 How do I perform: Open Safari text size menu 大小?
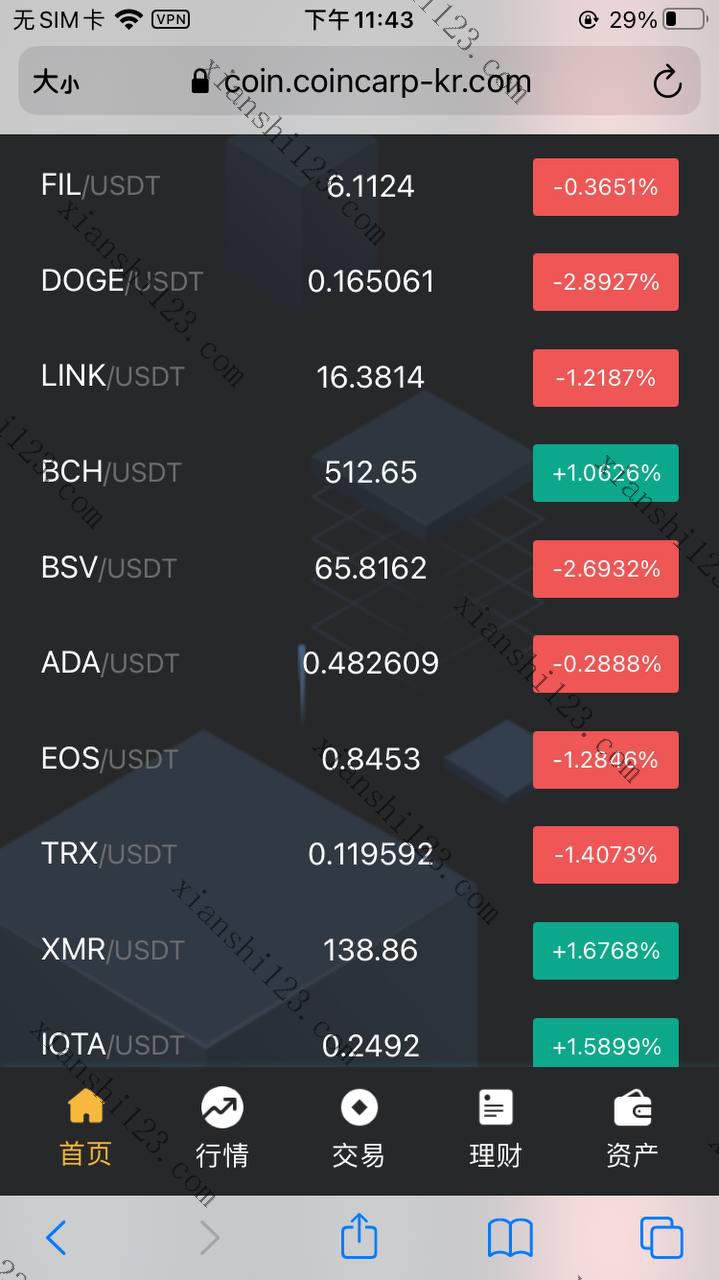click(x=56, y=82)
